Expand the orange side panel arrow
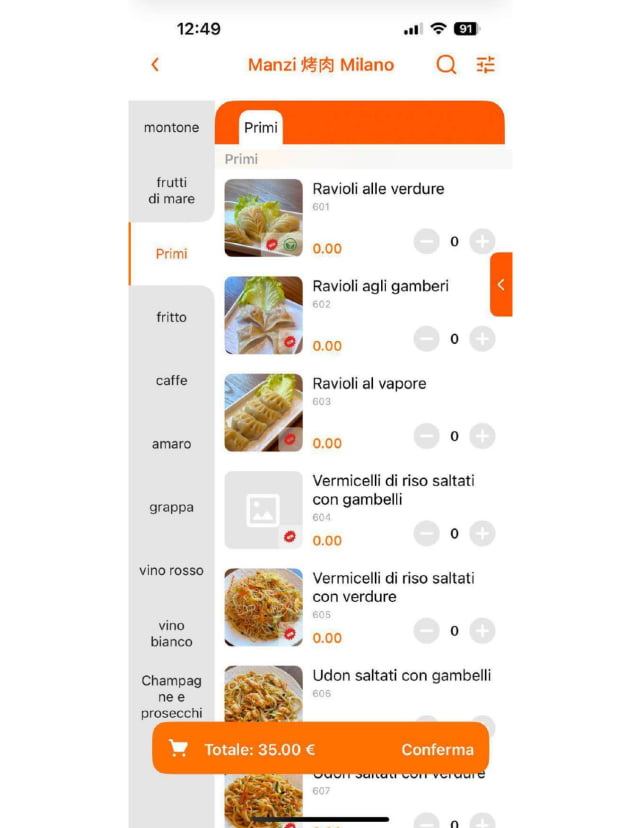Screen dimensions: 640x828 (501, 285)
